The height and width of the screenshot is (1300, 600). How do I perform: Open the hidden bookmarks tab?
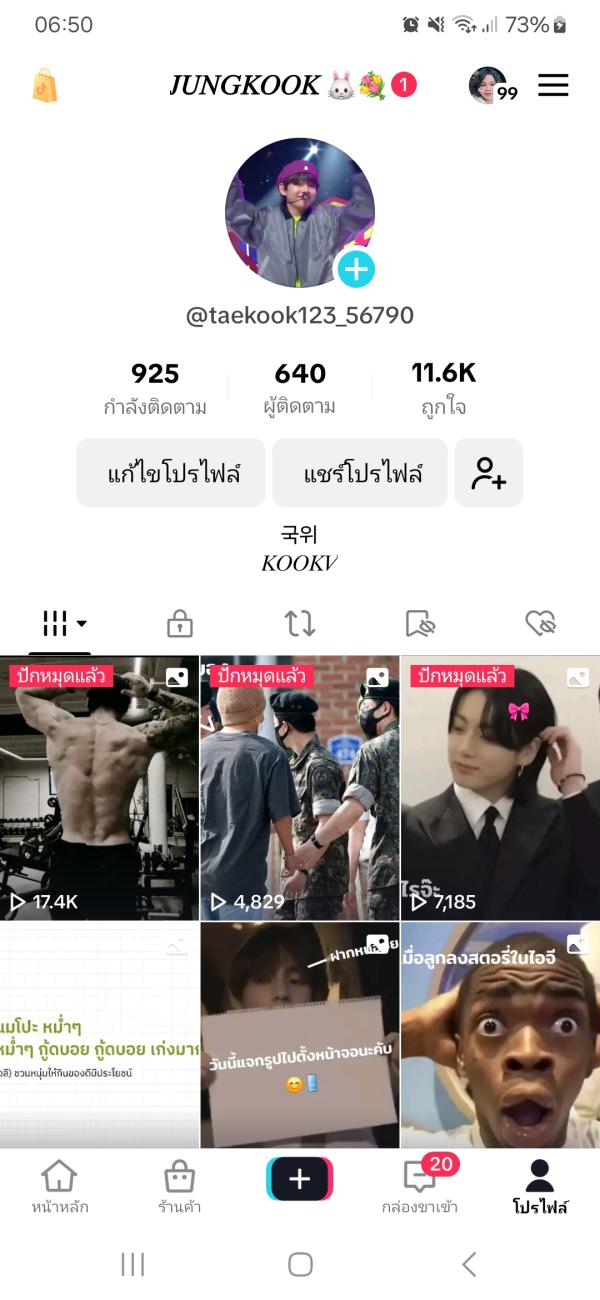point(420,624)
